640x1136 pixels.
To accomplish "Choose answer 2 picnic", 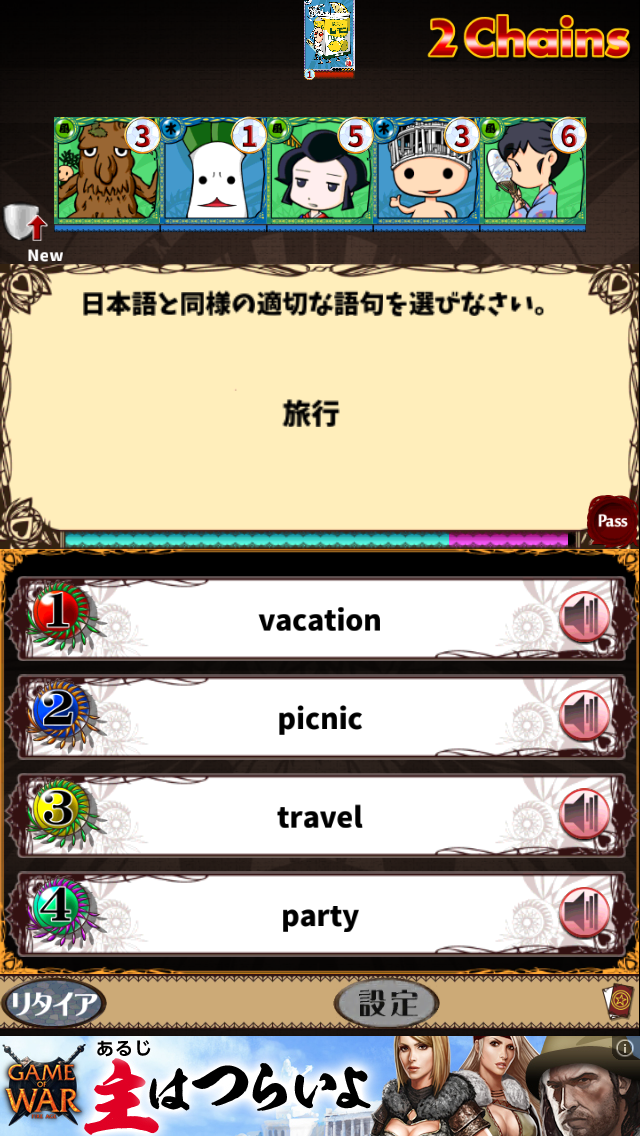I will pyautogui.click(x=320, y=719).
